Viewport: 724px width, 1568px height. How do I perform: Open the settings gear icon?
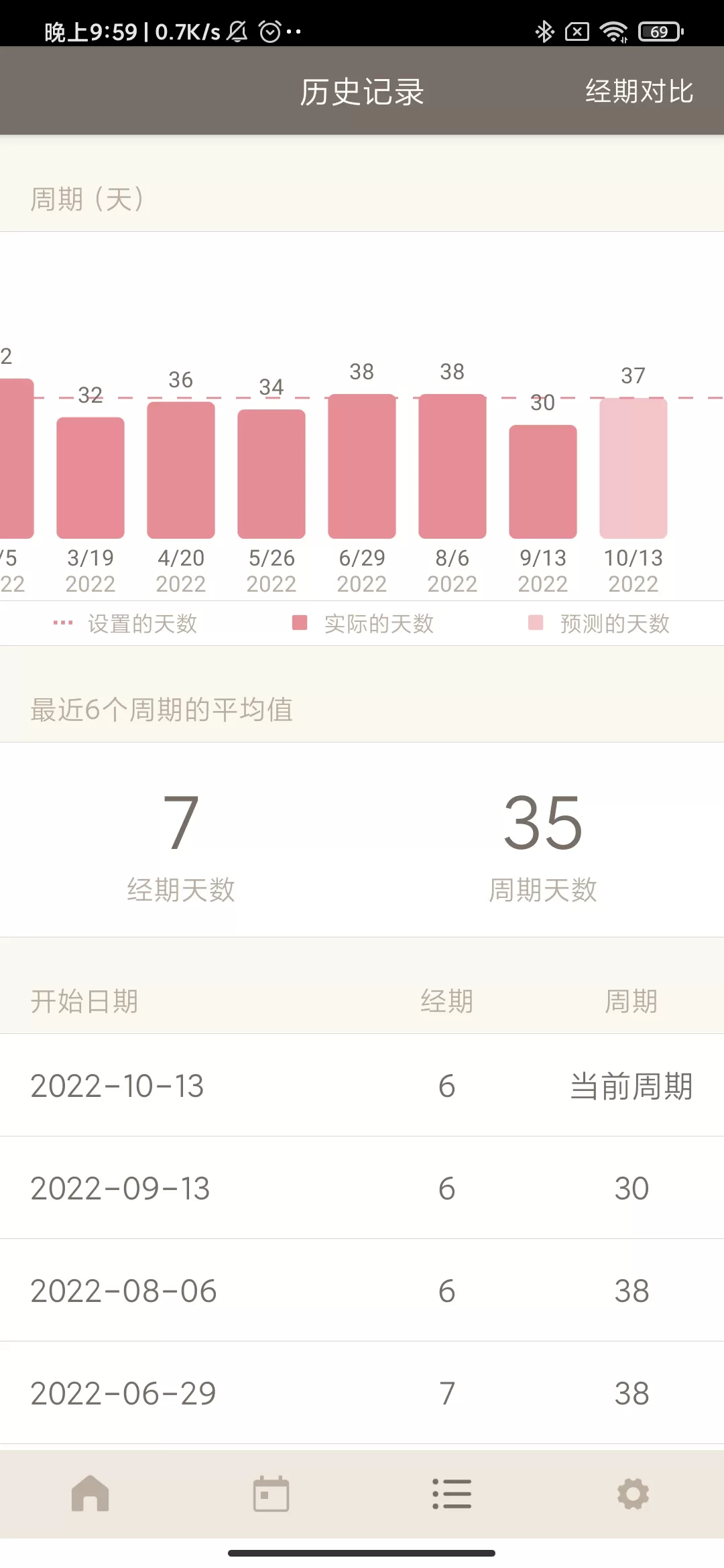[632, 1493]
